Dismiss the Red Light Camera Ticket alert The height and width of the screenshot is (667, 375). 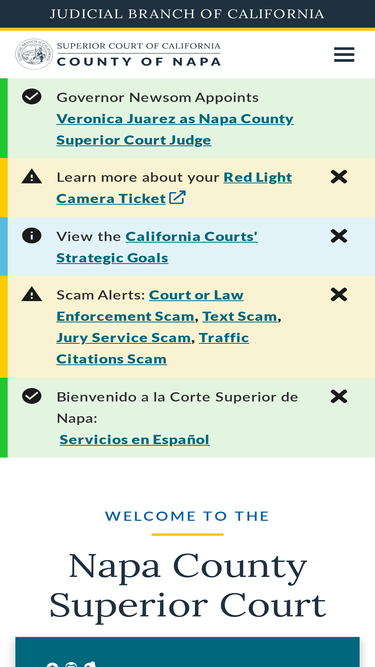339,177
